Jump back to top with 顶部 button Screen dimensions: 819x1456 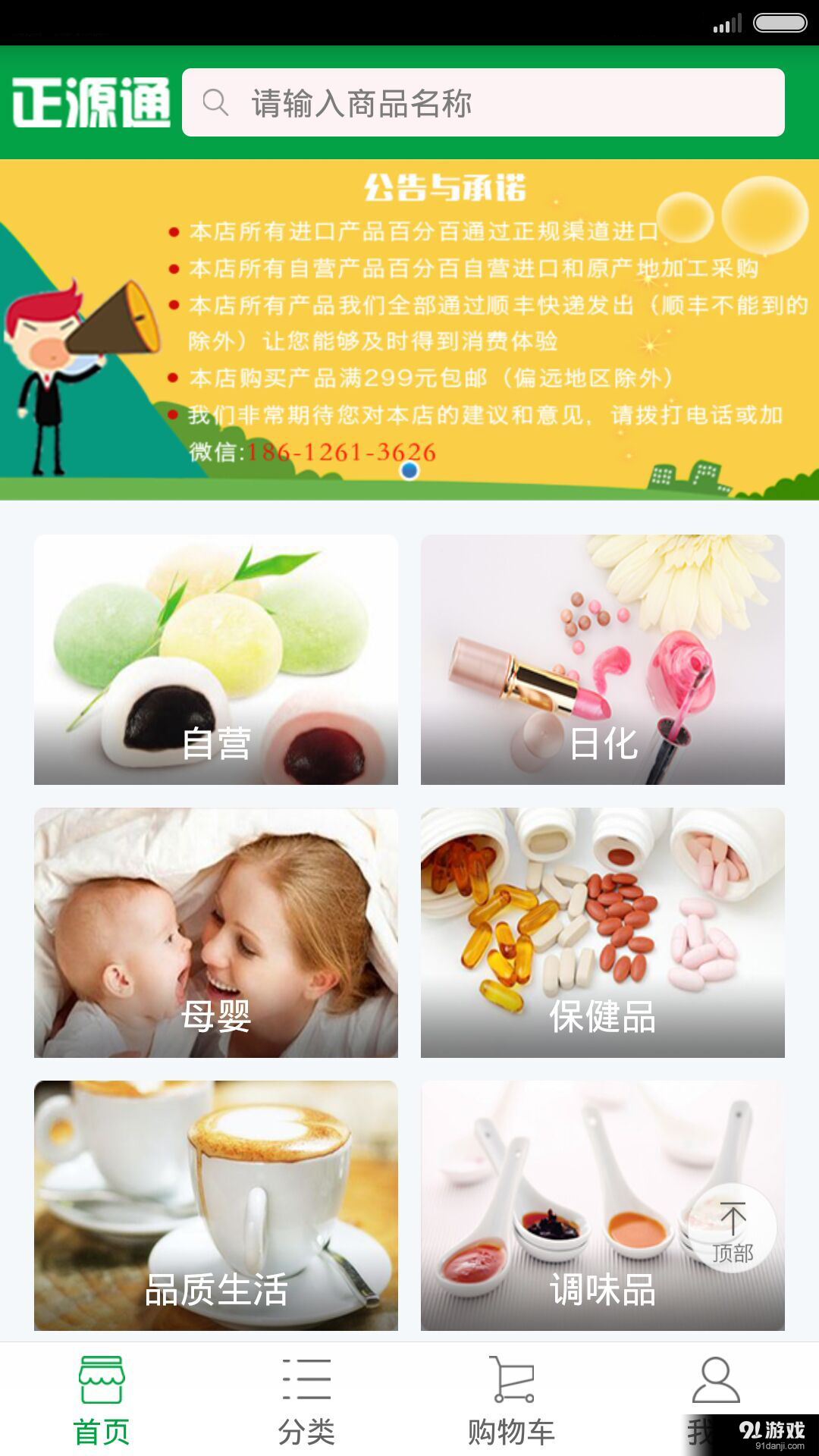click(x=733, y=1230)
